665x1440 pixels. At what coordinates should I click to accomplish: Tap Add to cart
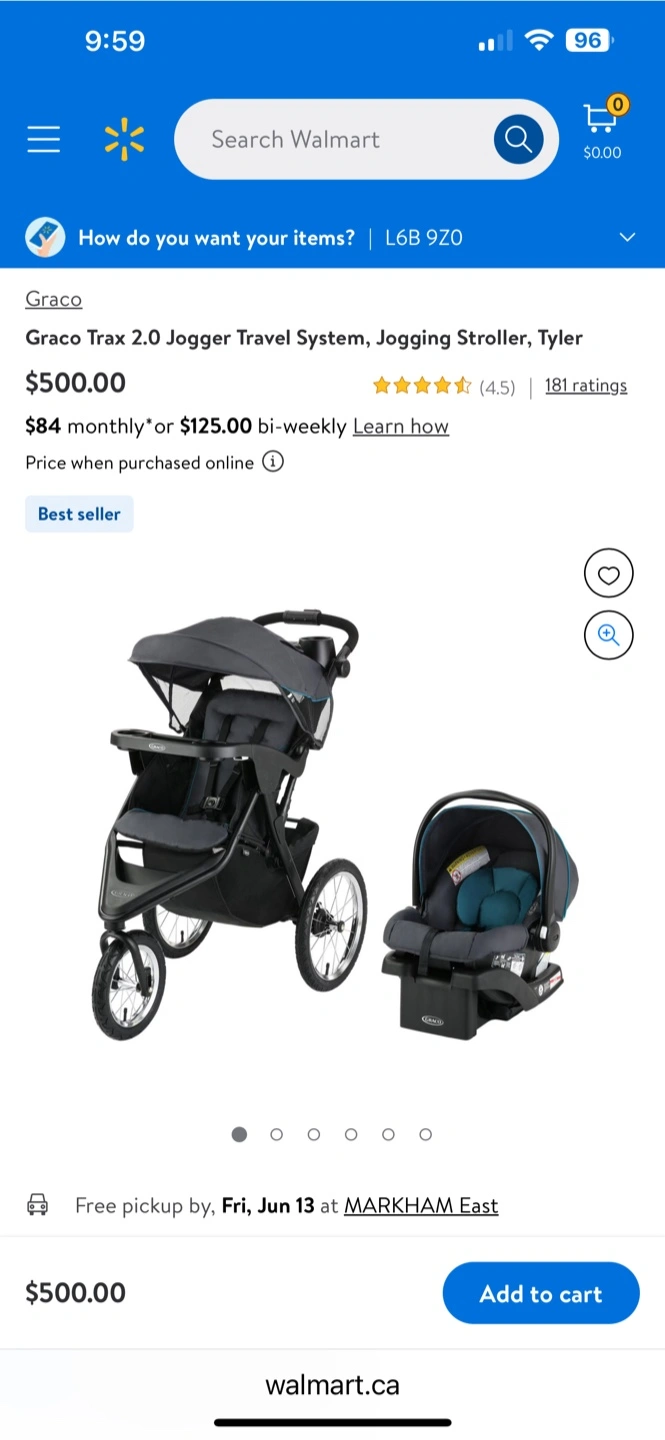[x=541, y=1293]
